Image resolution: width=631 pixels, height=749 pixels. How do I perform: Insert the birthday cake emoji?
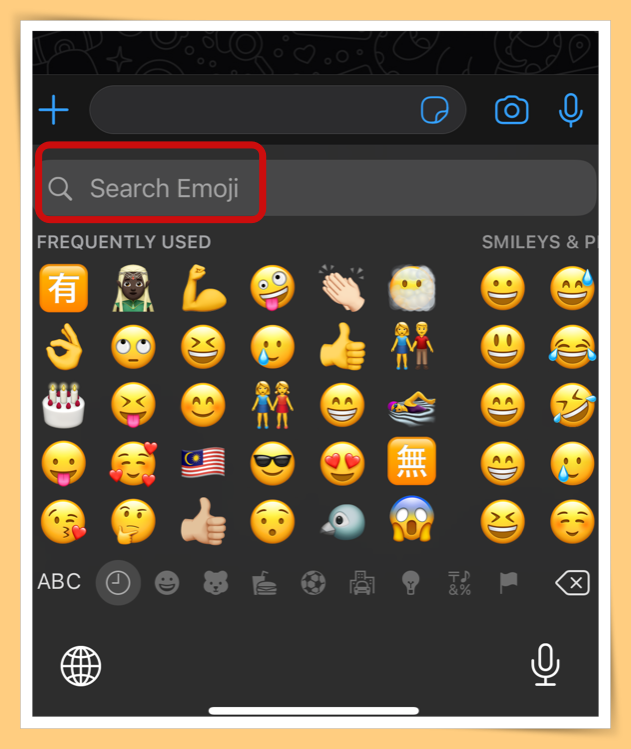[x=63, y=405]
